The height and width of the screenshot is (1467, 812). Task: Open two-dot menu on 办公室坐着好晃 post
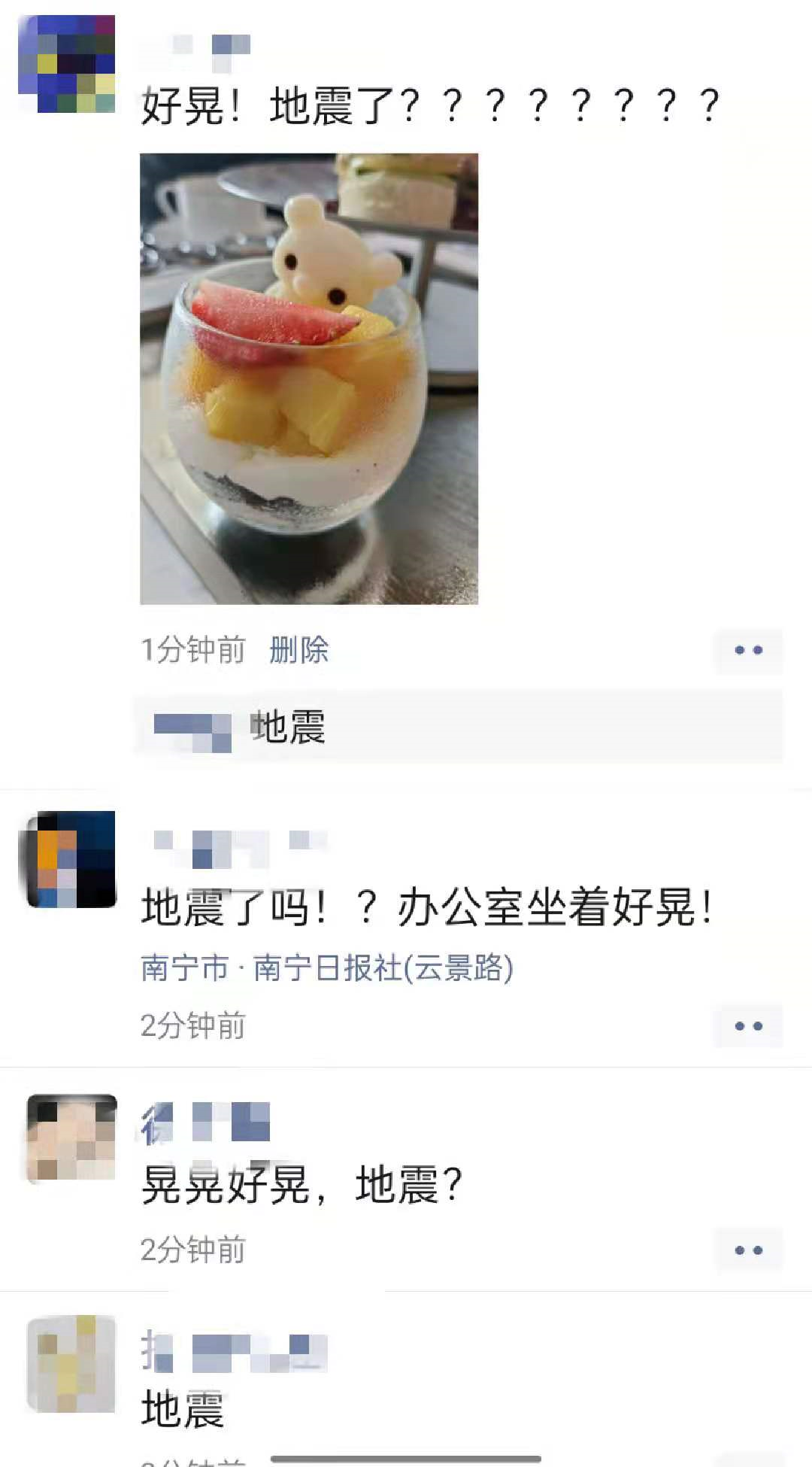[x=747, y=1026]
